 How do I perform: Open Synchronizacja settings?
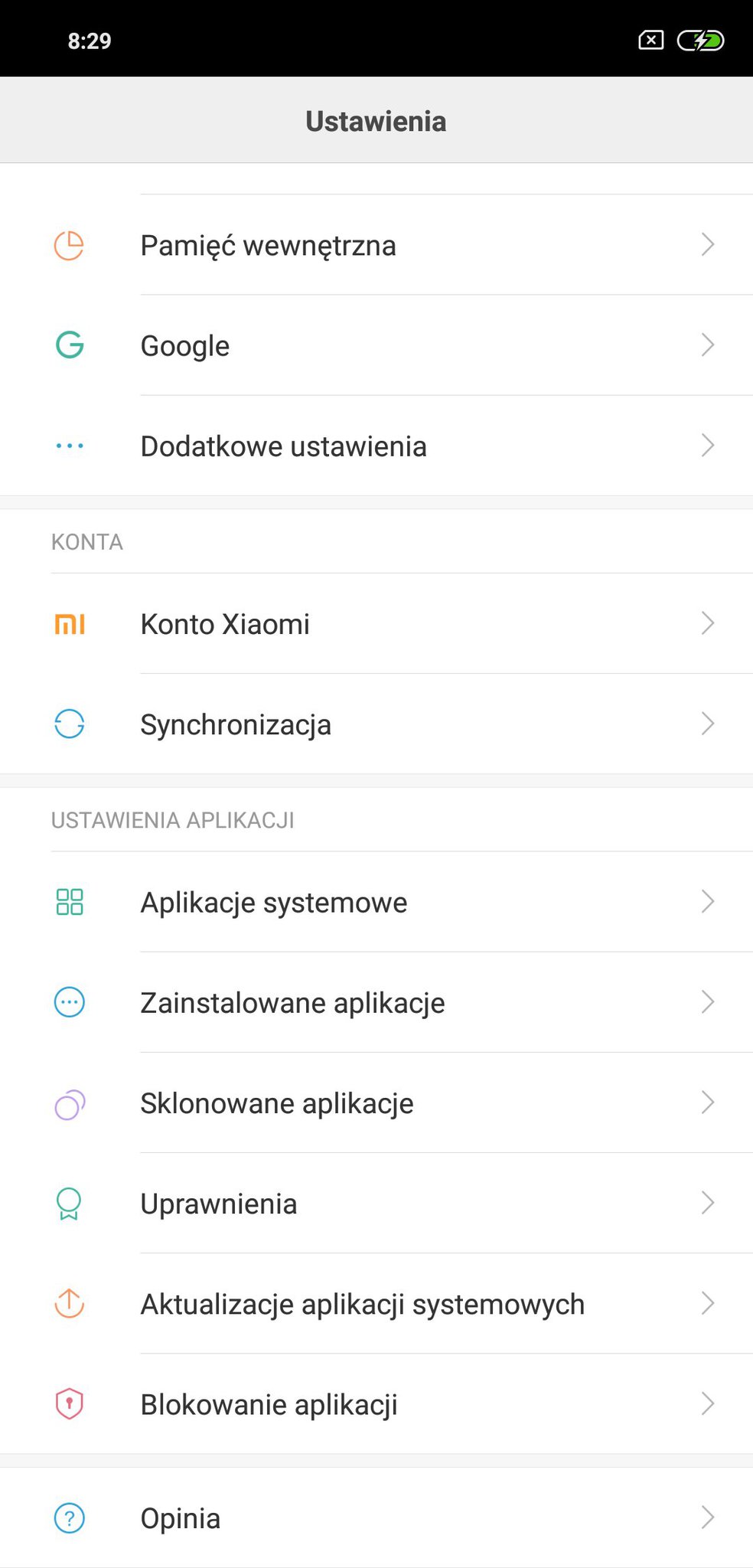pos(376,724)
